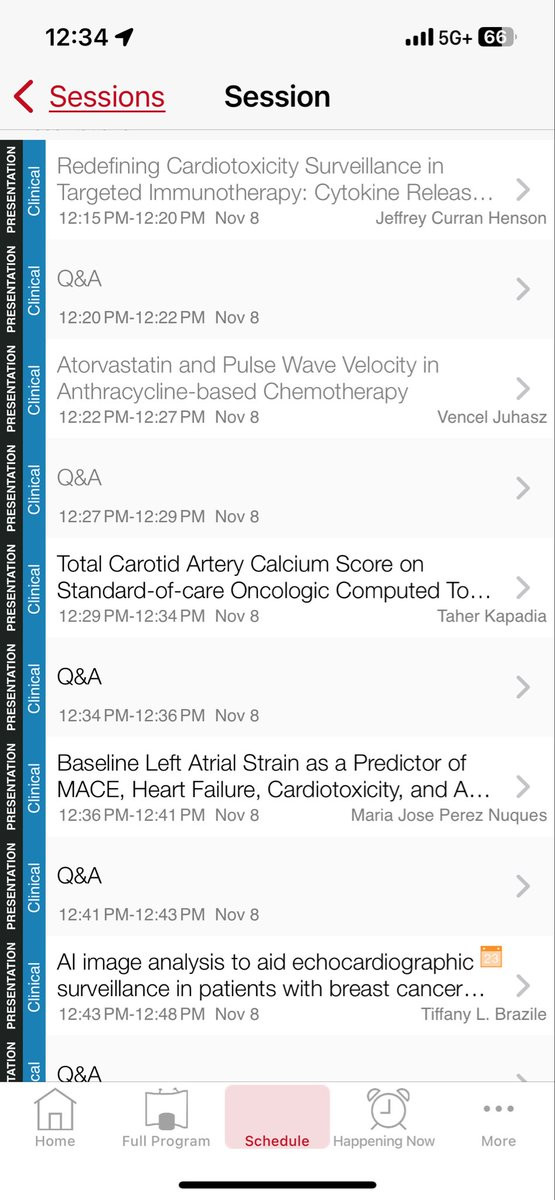Select the Schedule tab

pos(277,1118)
